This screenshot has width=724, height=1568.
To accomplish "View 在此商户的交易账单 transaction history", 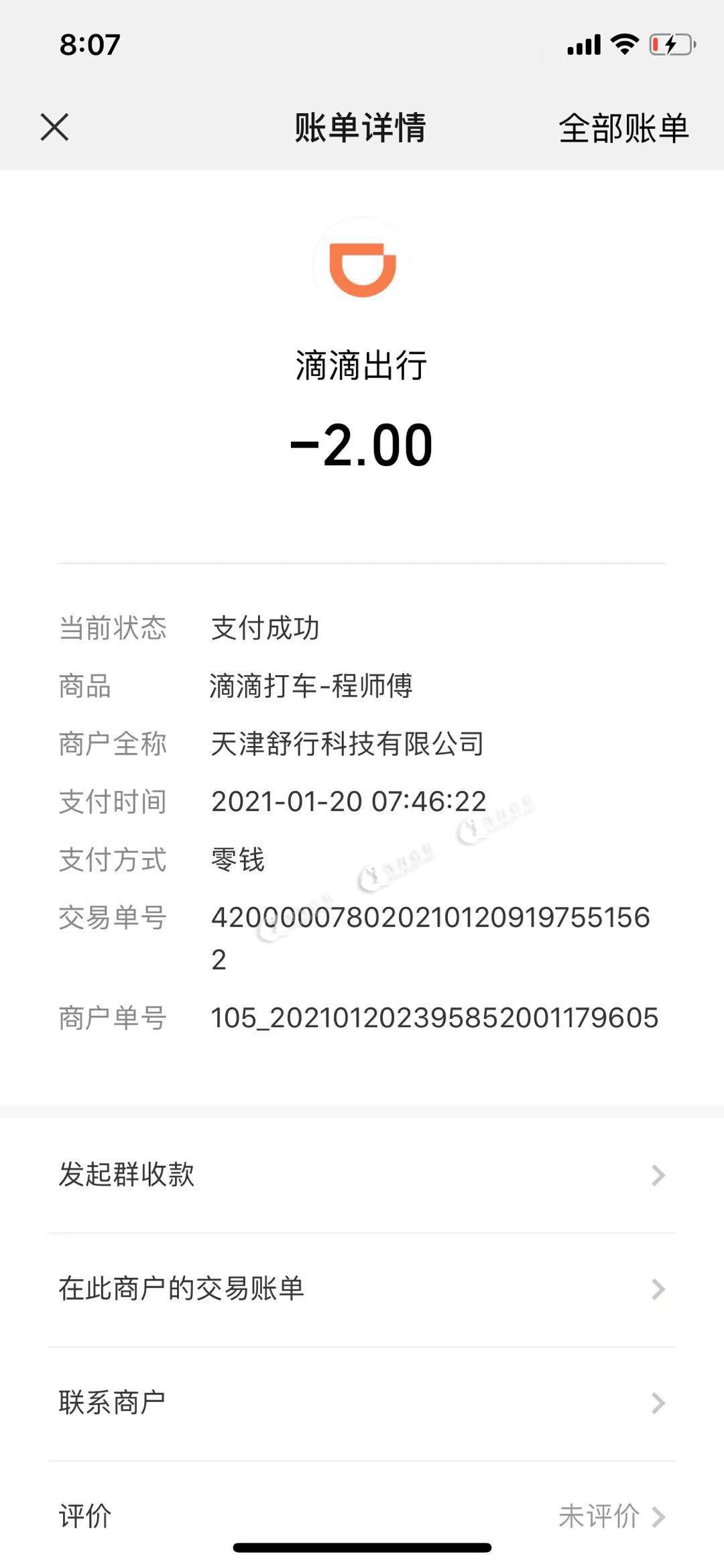I will [362, 1288].
